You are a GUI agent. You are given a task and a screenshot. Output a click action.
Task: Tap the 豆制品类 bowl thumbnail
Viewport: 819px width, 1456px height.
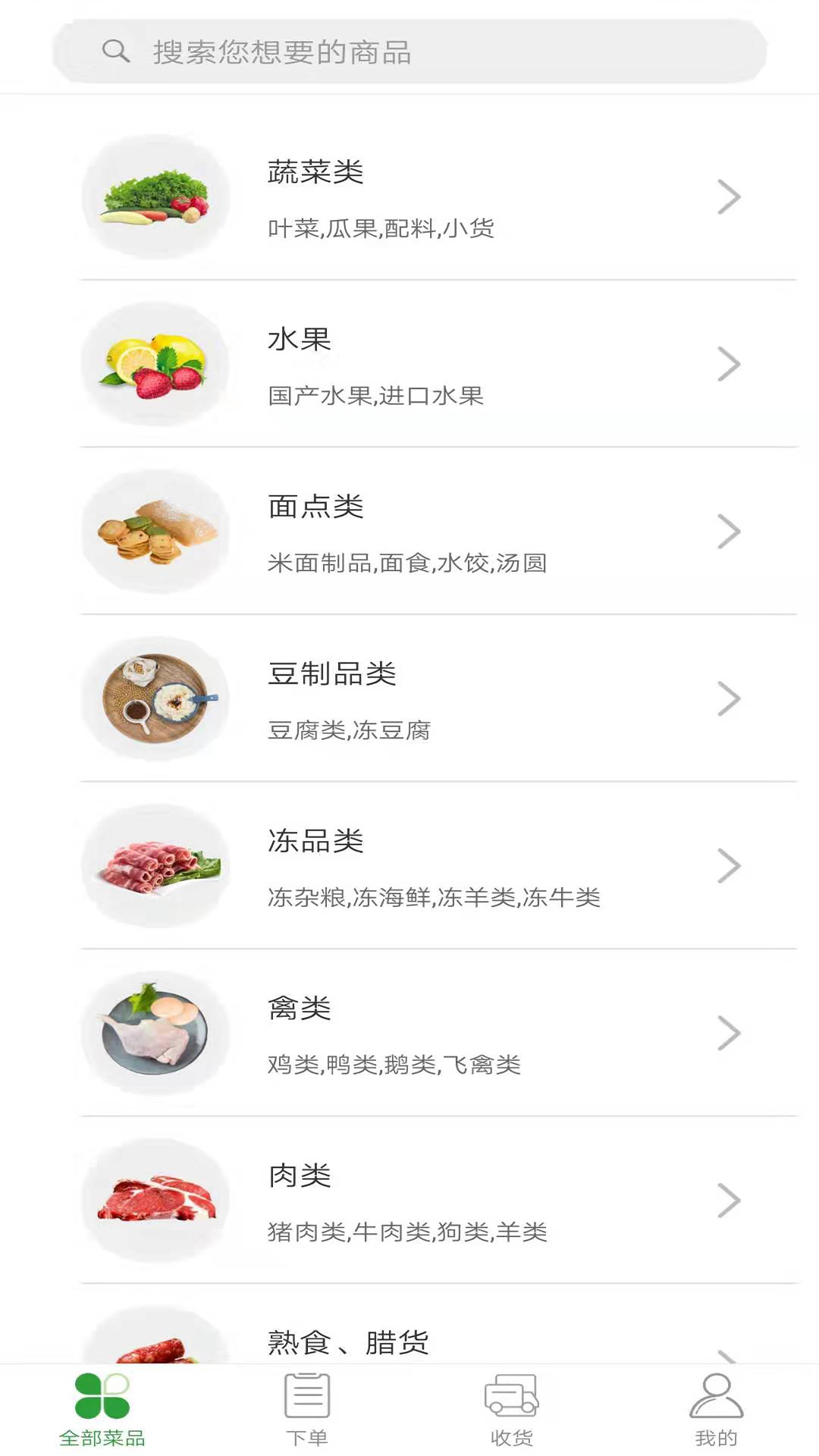click(x=155, y=698)
